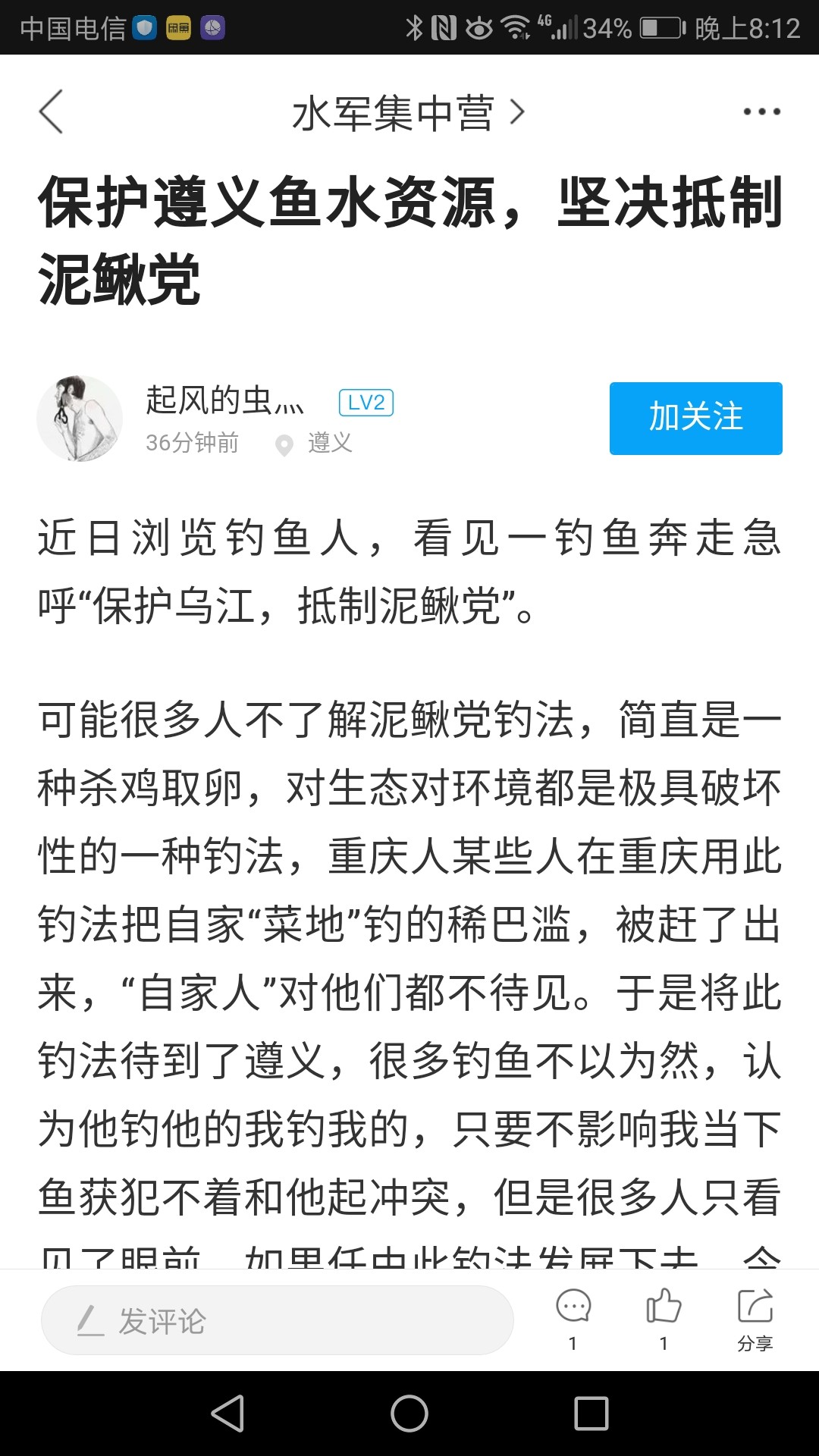Tap the system home button
This screenshot has width=819, height=1456.
click(x=409, y=1414)
